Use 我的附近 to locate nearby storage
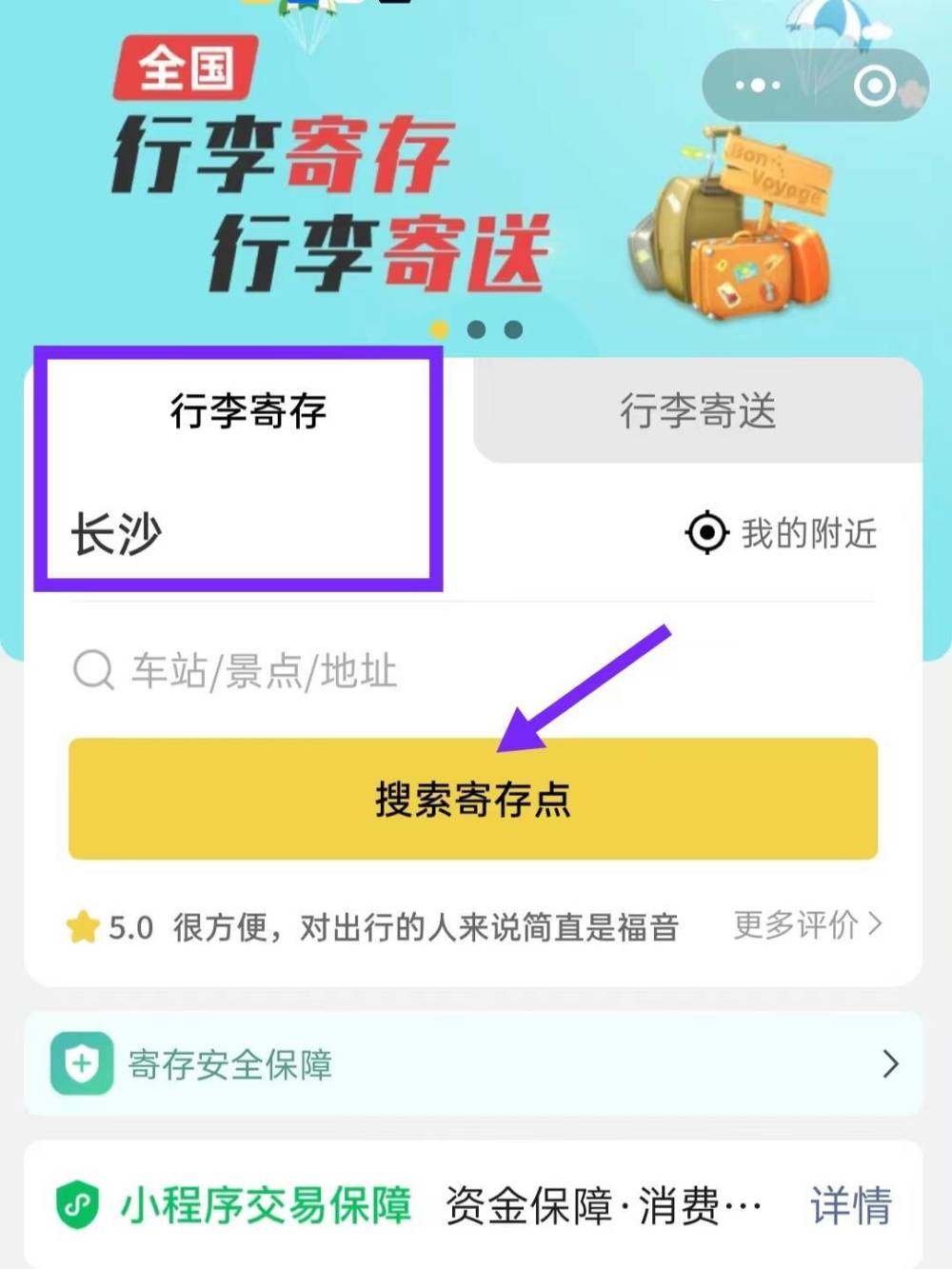 click(x=781, y=532)
